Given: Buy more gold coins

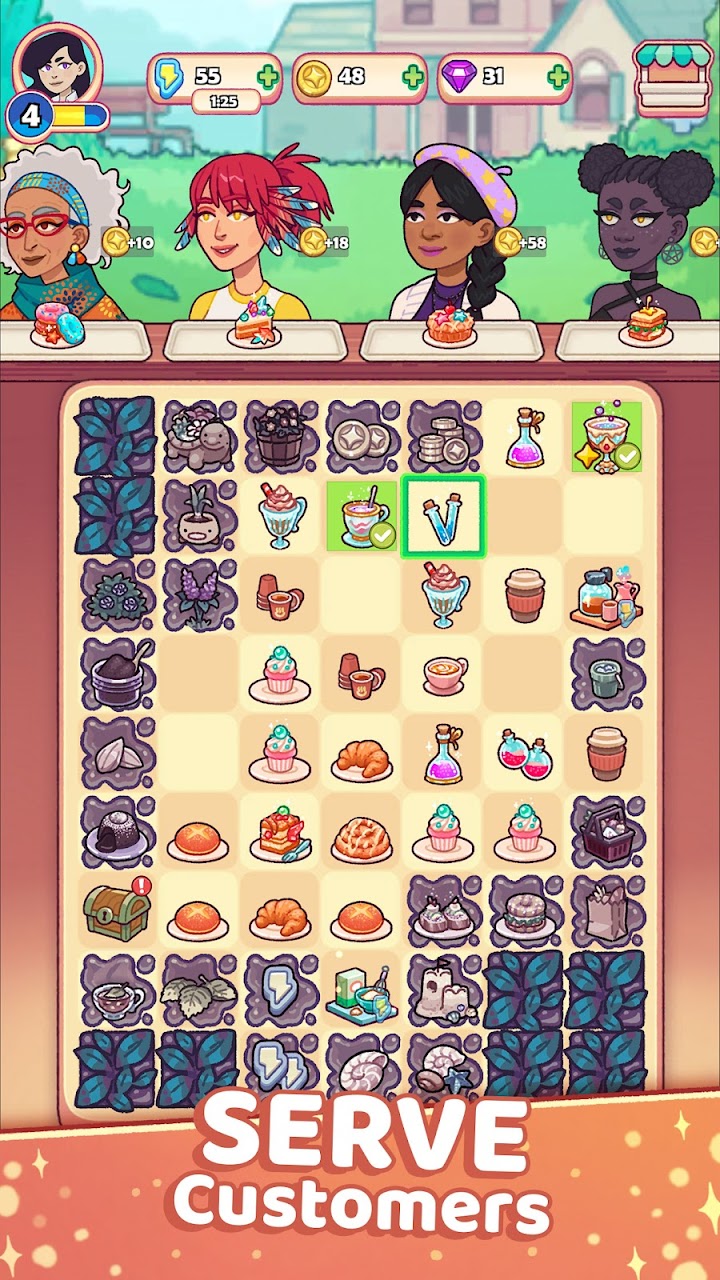Looking at the screenshot, I should coord(411,76).
